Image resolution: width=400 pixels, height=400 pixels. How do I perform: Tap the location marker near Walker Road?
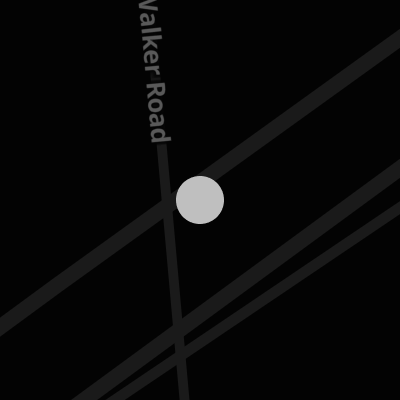pyautogui.click(x=200, y=200)
